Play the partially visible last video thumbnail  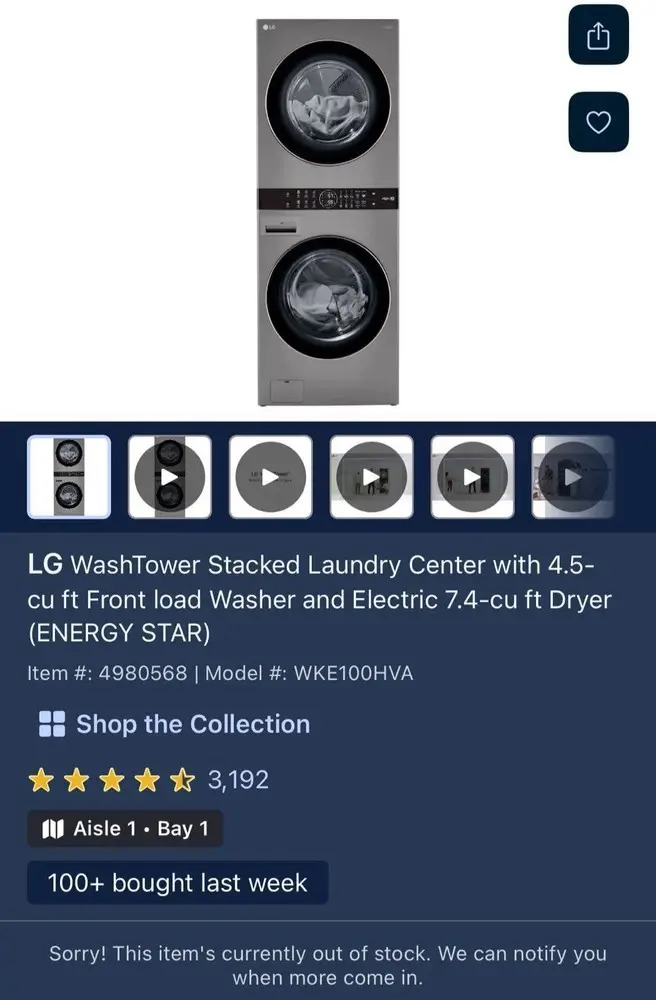(x=573, y=477)
